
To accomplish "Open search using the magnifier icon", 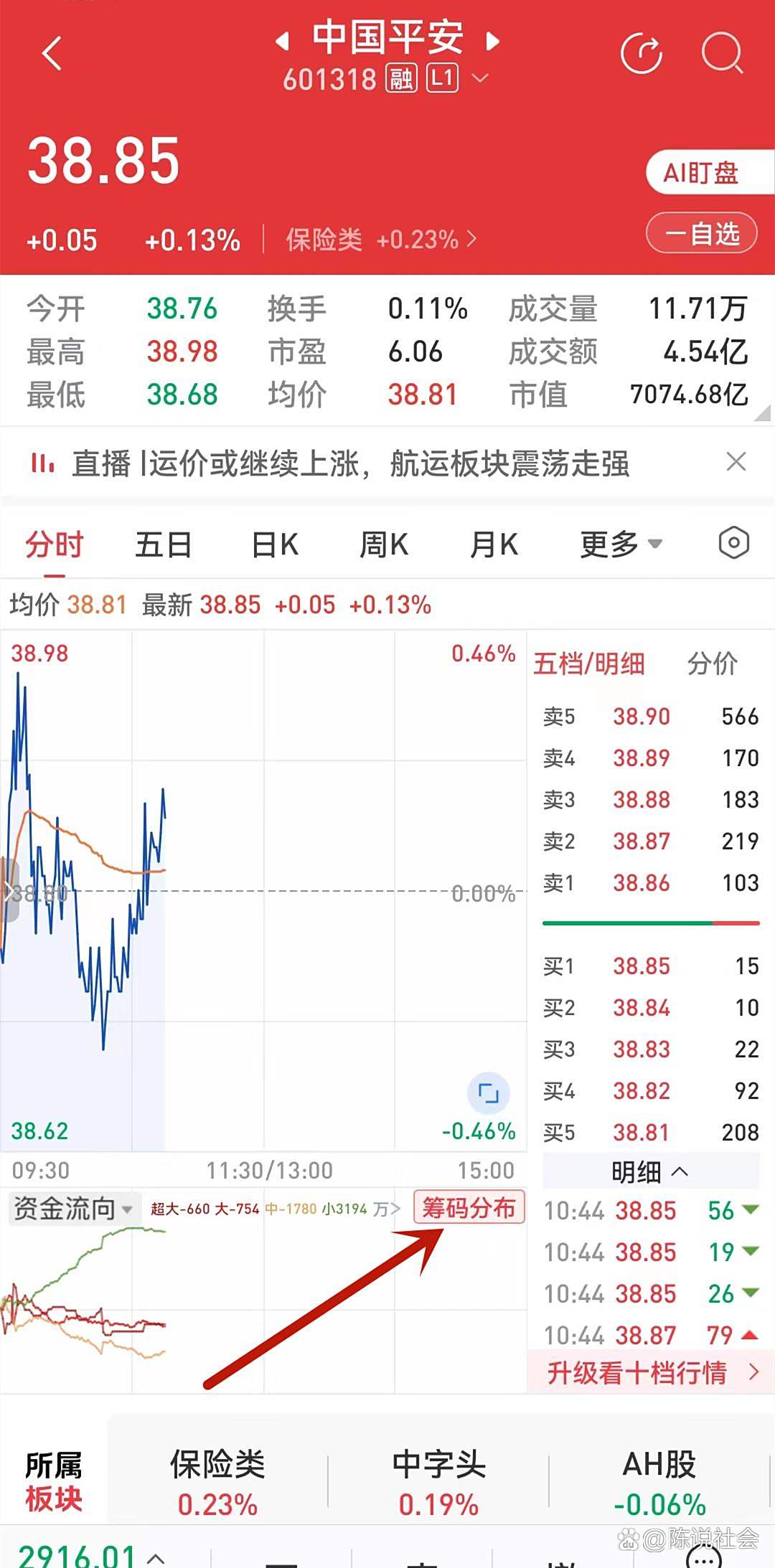I will [x=723, y=52].
